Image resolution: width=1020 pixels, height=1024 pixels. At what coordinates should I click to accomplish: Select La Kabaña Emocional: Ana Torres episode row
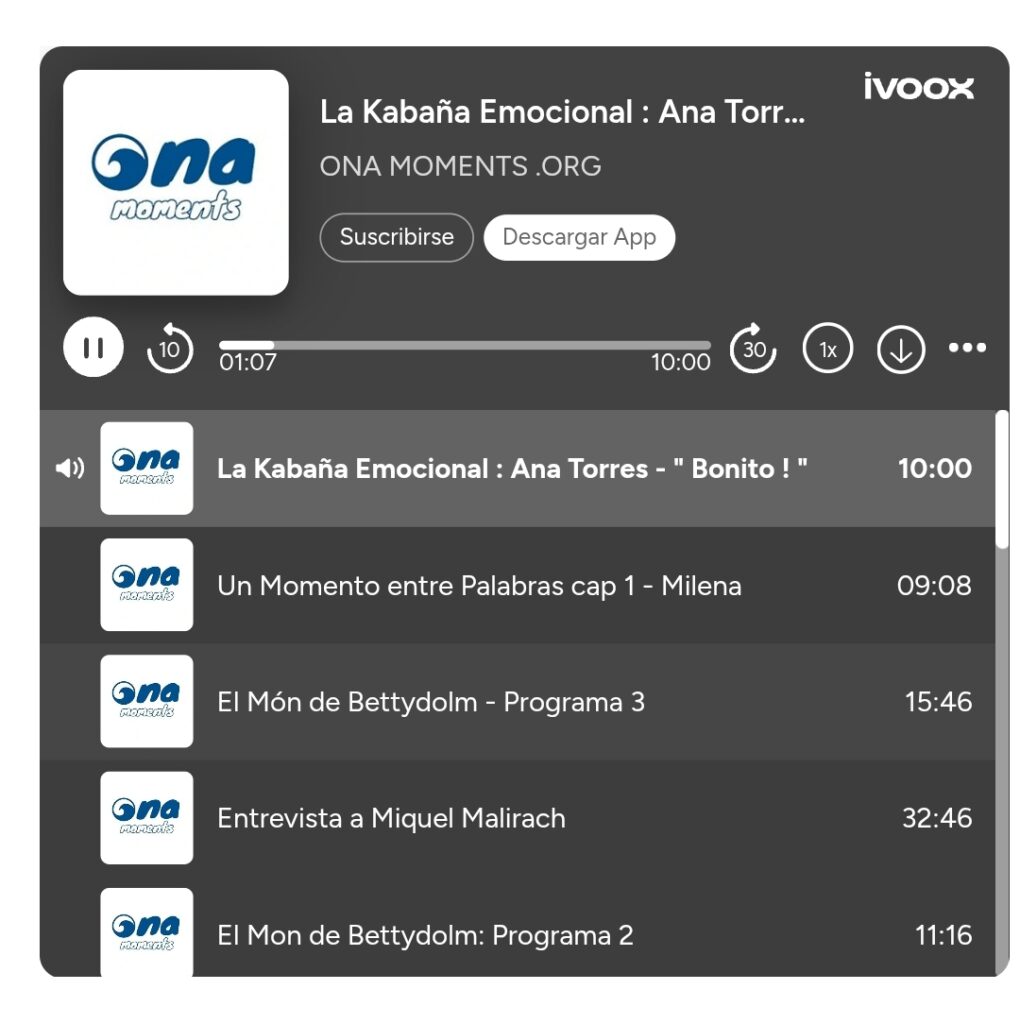click(x=517, y=468)
